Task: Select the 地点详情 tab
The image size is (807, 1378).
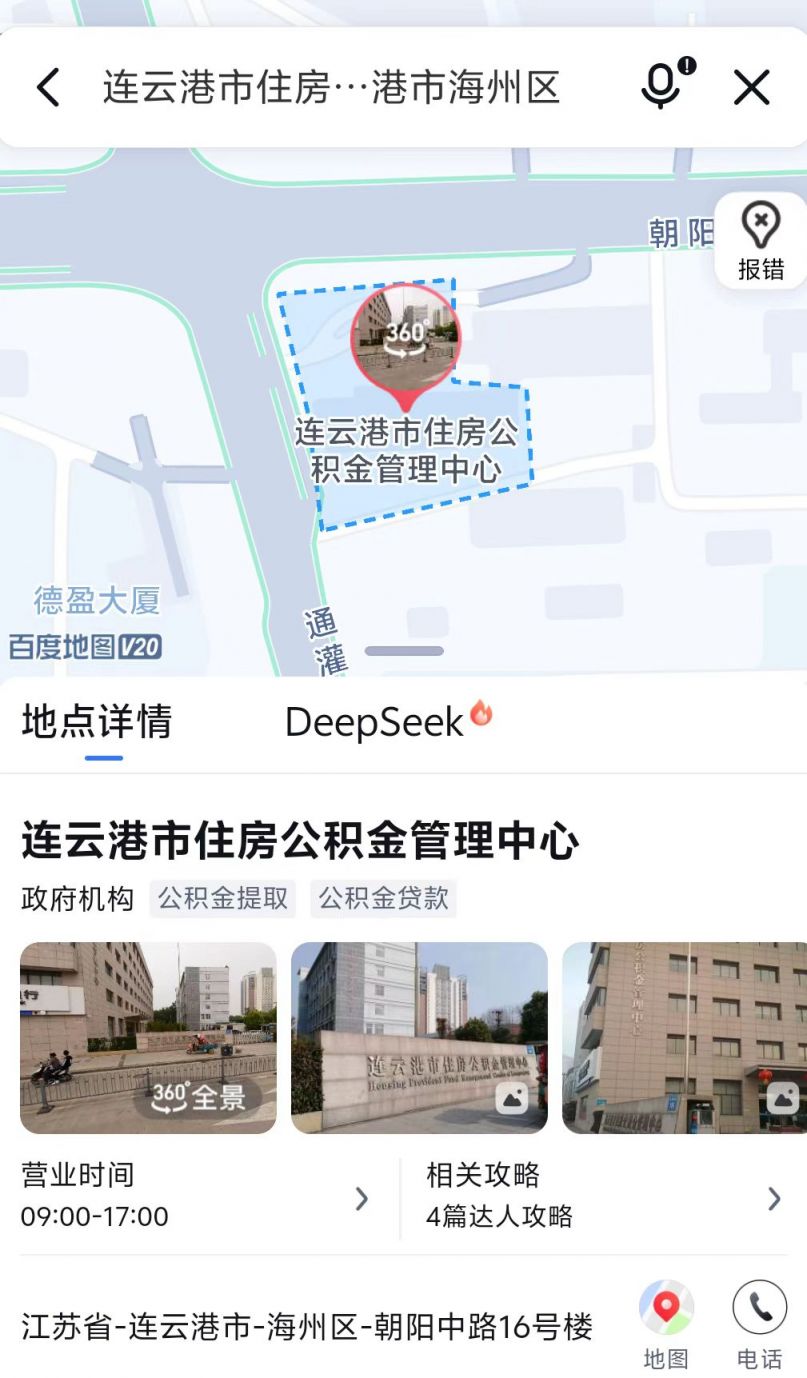Action: tap(97, 721)
